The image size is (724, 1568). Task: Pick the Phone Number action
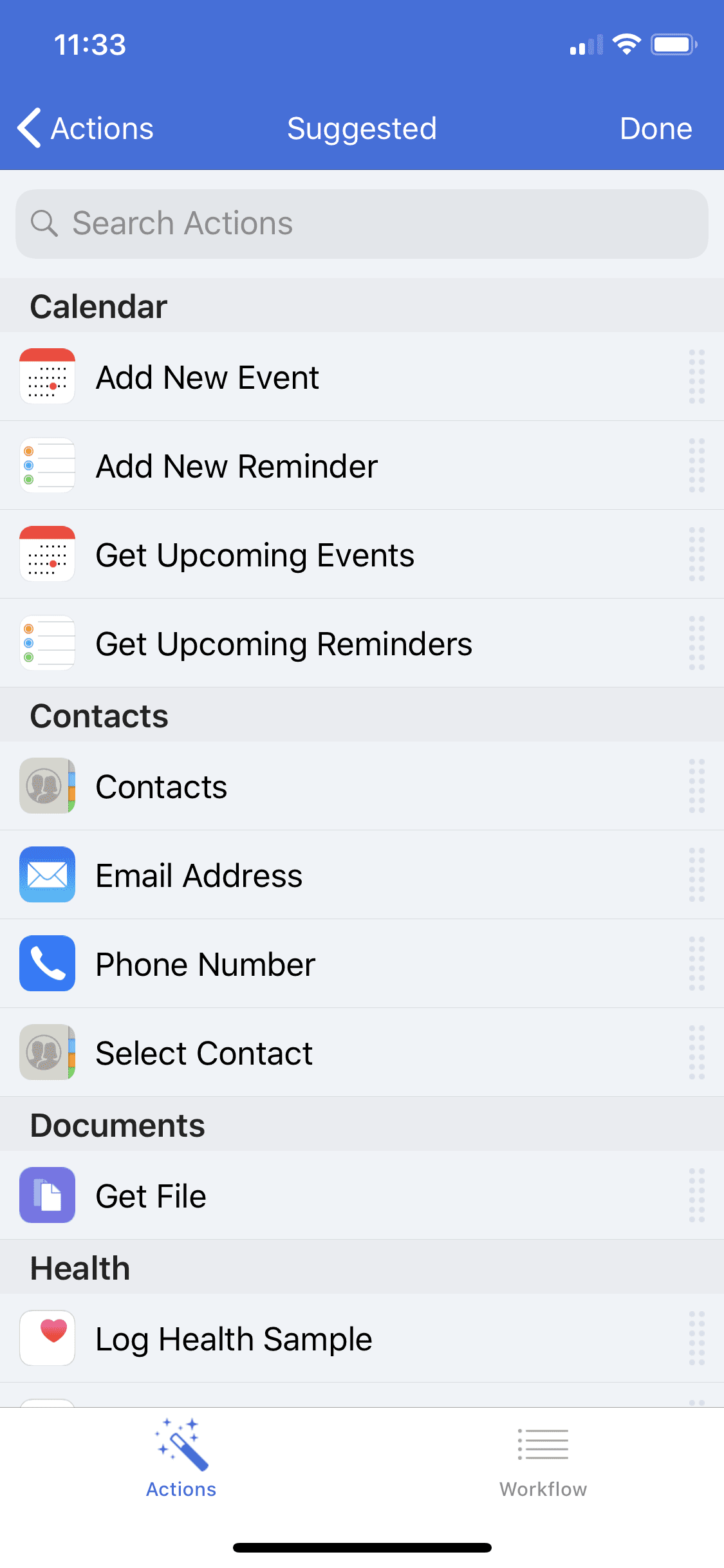(x=362, y=964)
